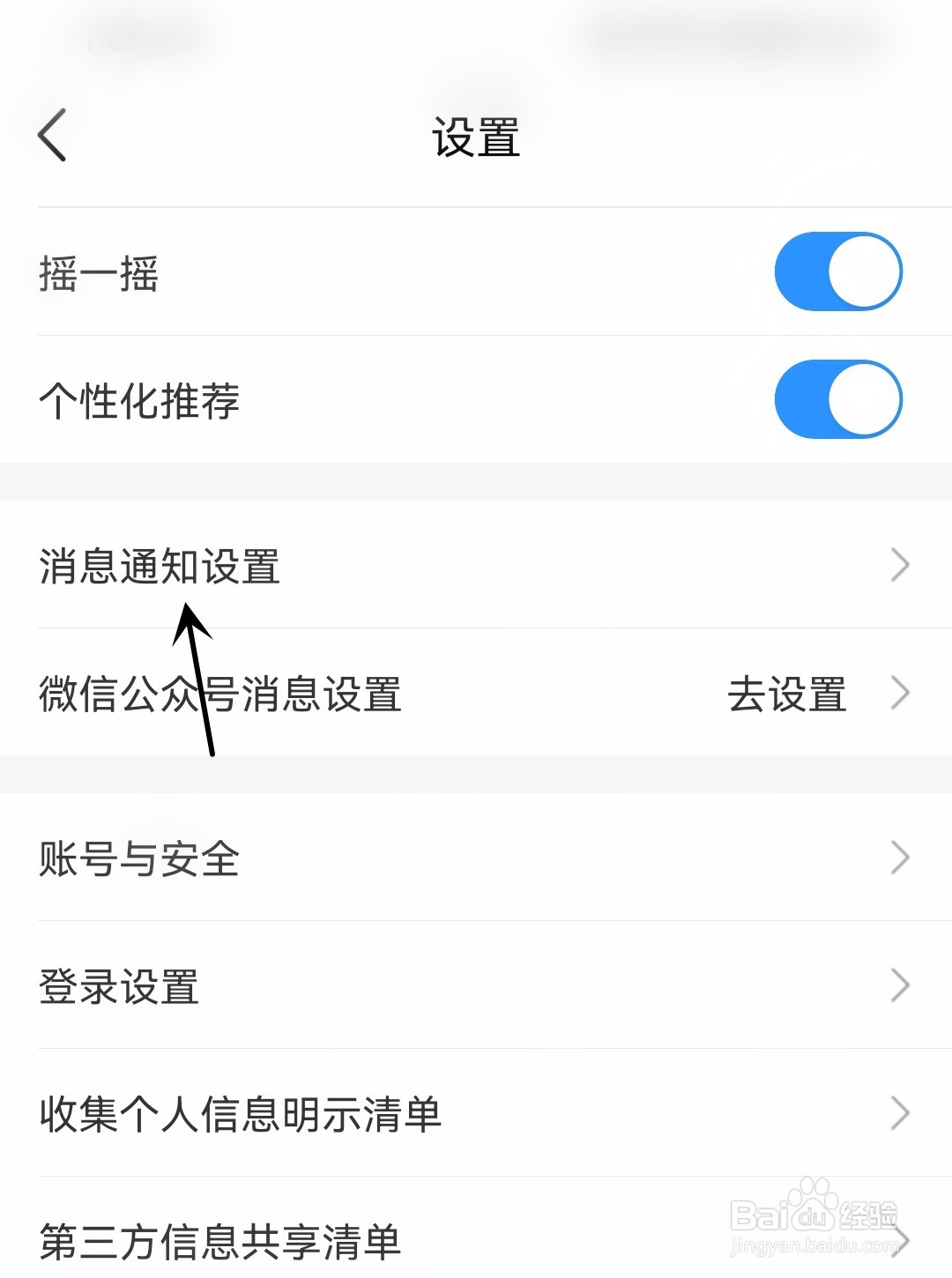
Task: Click the chevron beside 账号与安全
Action: (x=900, y=857)
